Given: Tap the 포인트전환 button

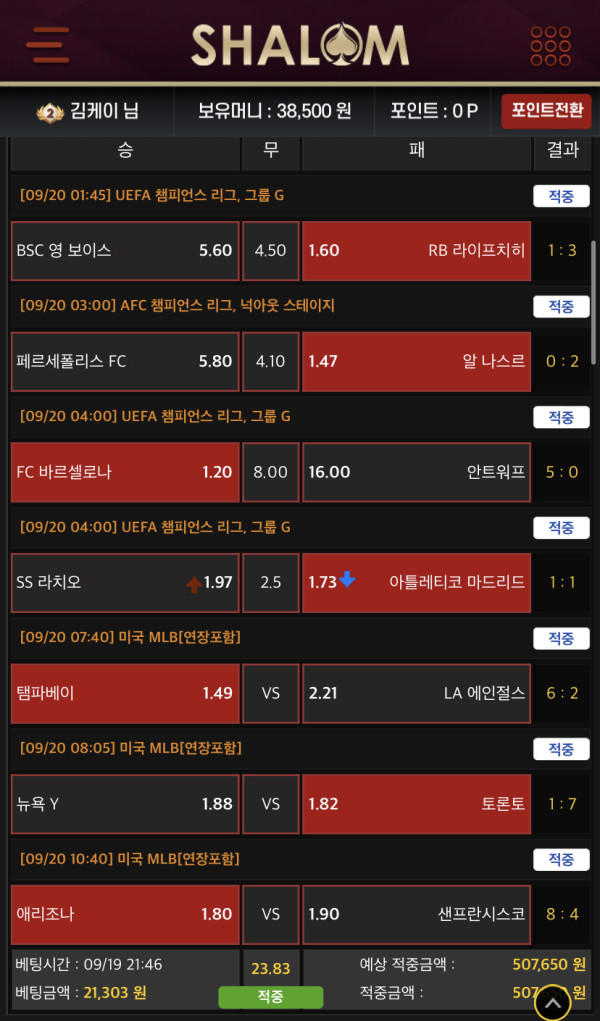Looking at the screenshot, I should (546, 111).
